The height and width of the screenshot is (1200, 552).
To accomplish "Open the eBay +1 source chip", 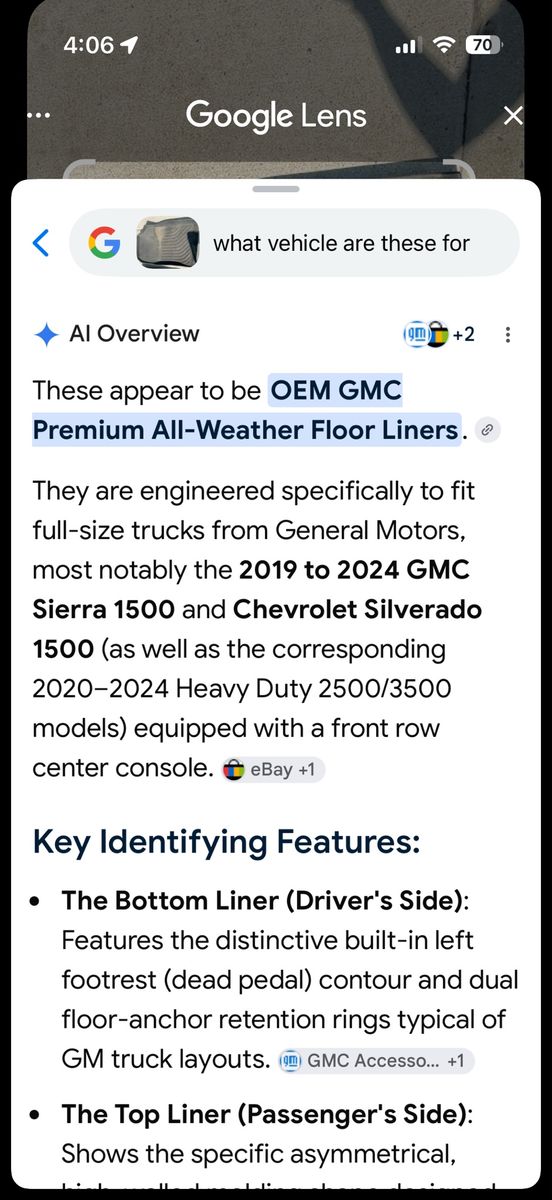I will (x=274, y=769).
